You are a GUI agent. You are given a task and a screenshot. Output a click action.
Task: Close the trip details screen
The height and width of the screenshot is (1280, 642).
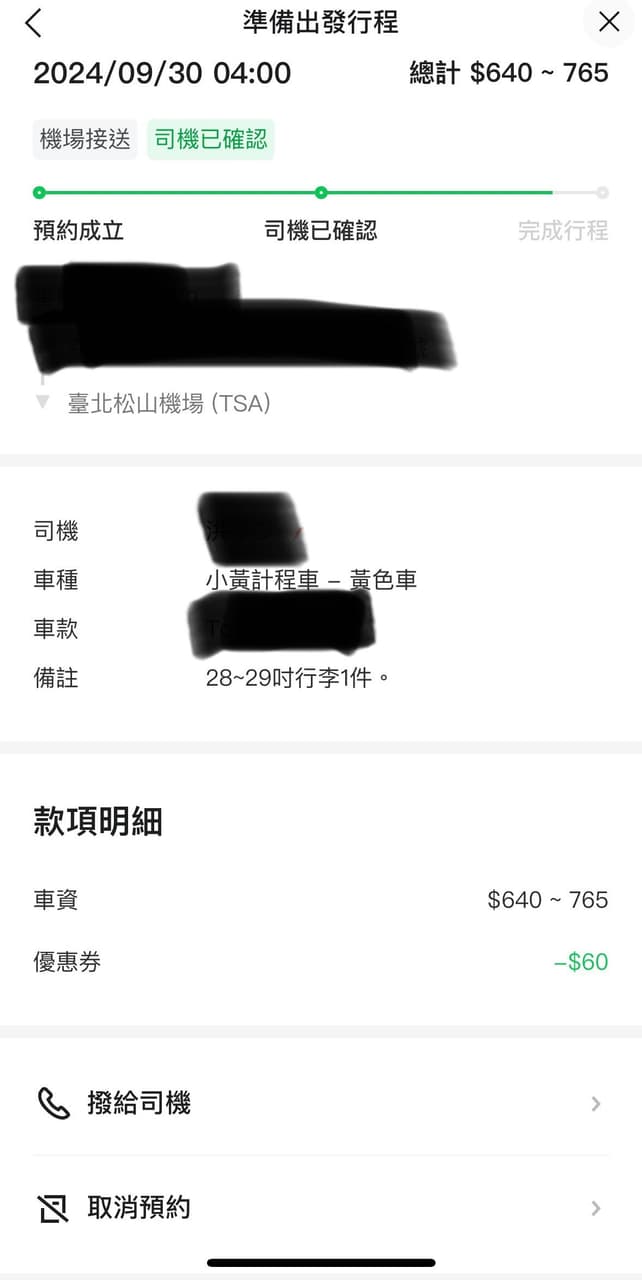pos(609,22)
